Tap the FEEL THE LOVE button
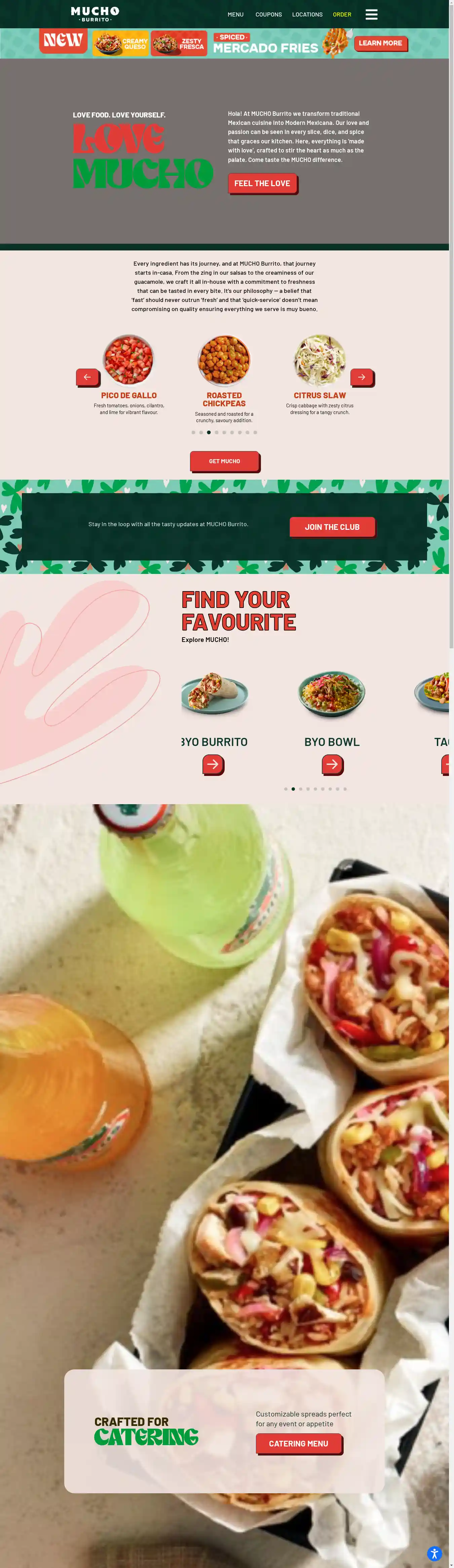 point(262,183)
